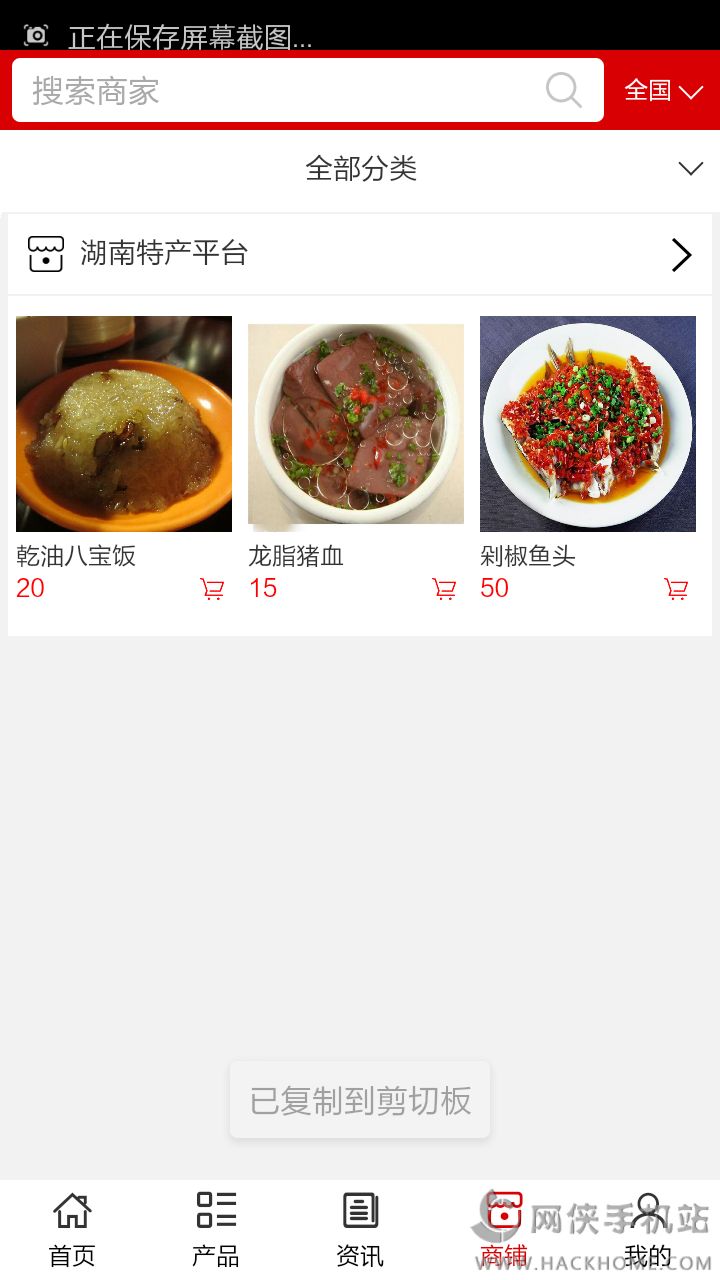Screen dimensions: 720x1280
Task: Switch to the 产品 tab
Action: (x=216, y=1229)
